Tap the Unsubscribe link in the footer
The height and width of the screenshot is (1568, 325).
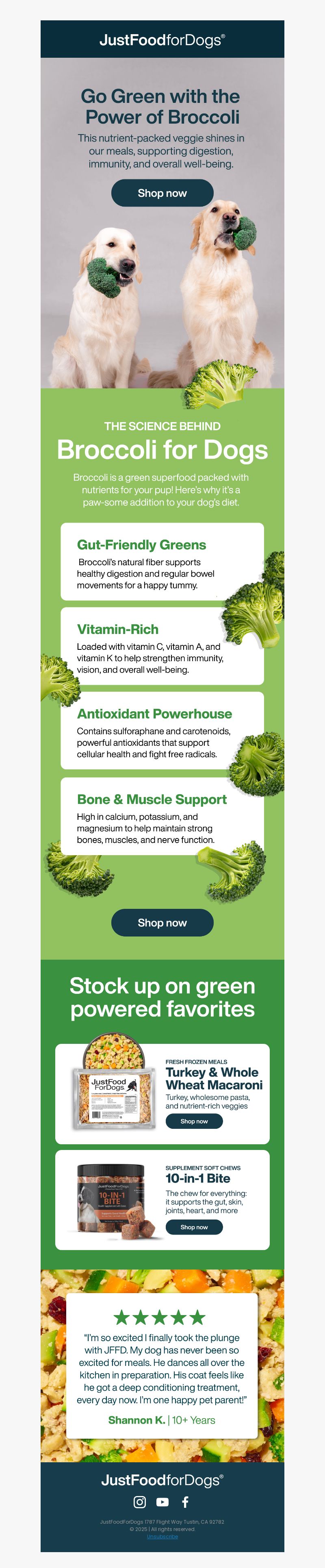(162, 1536)
